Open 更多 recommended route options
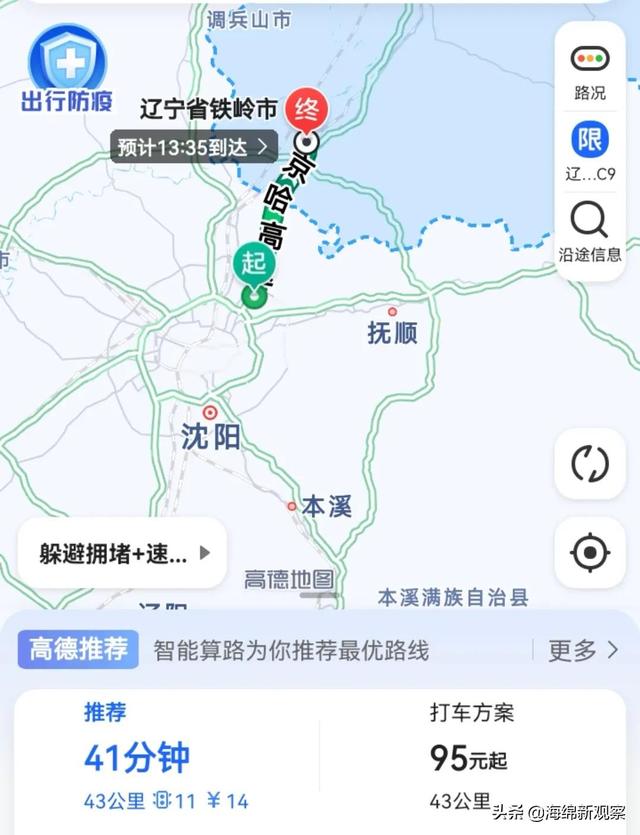Image resolution: width=640 pixels, height=835 pixels. [x=583, y=650]
